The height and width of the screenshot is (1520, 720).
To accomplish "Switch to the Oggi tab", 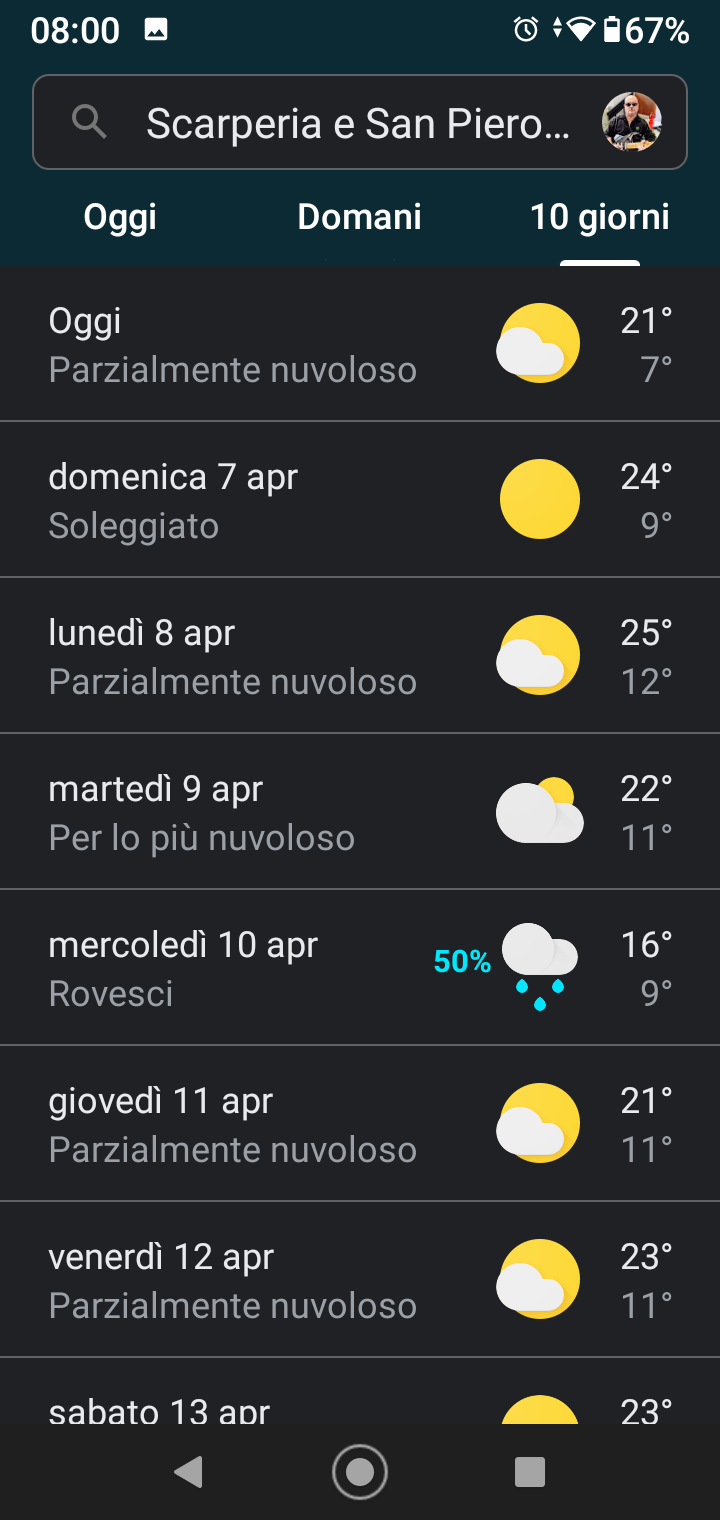I will click(120, 217).
